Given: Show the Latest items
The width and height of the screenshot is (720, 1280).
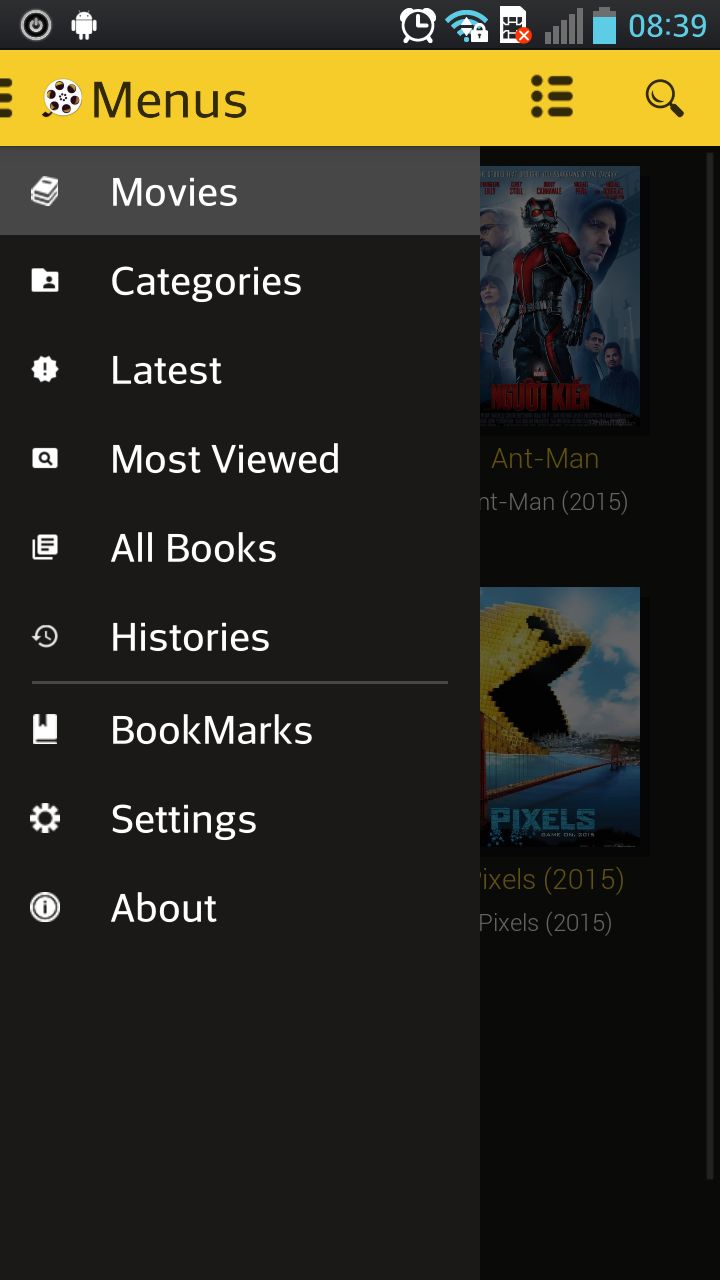Looking at the screenshot, I should point(166,370).
